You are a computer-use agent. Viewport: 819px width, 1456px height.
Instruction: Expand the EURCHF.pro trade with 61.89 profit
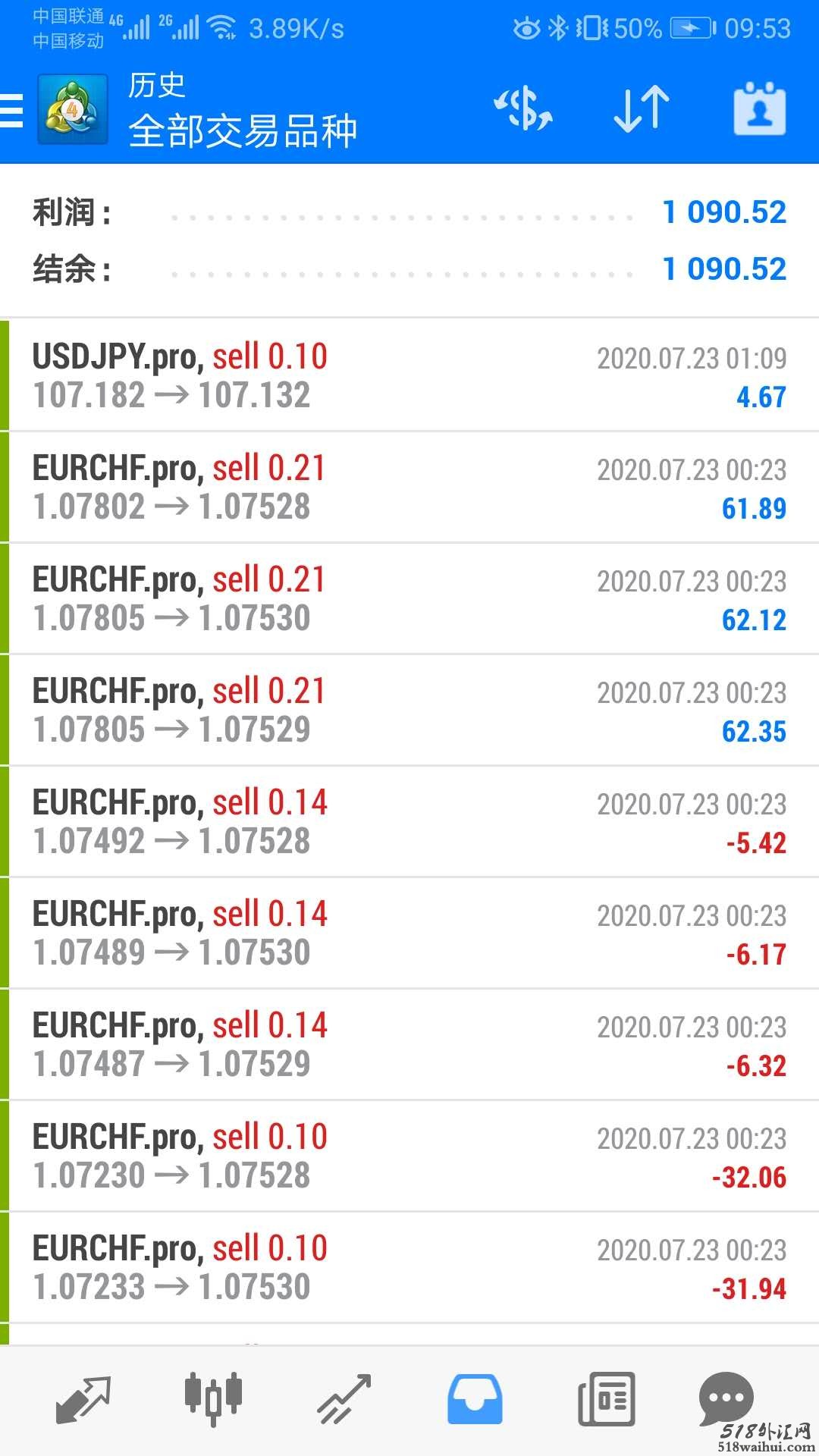409,487
